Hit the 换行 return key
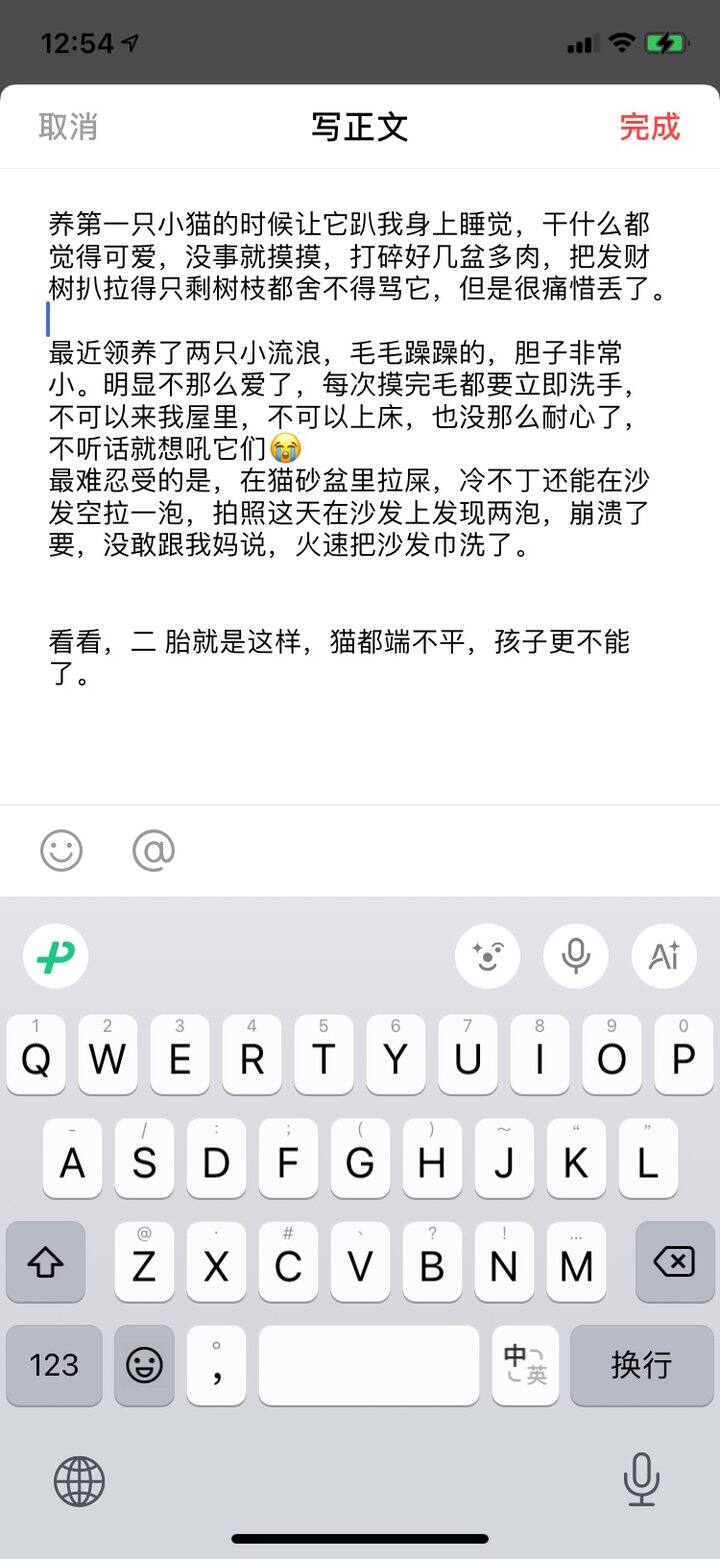The height and width of the screenshot is (1559, 720). [x=641, y=1365]
